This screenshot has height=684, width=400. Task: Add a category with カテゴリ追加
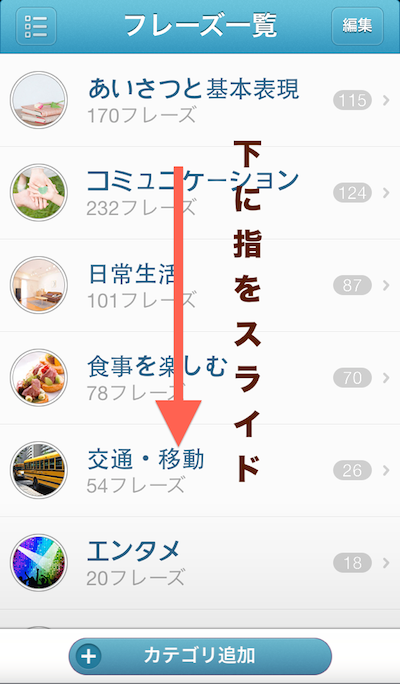200,656
